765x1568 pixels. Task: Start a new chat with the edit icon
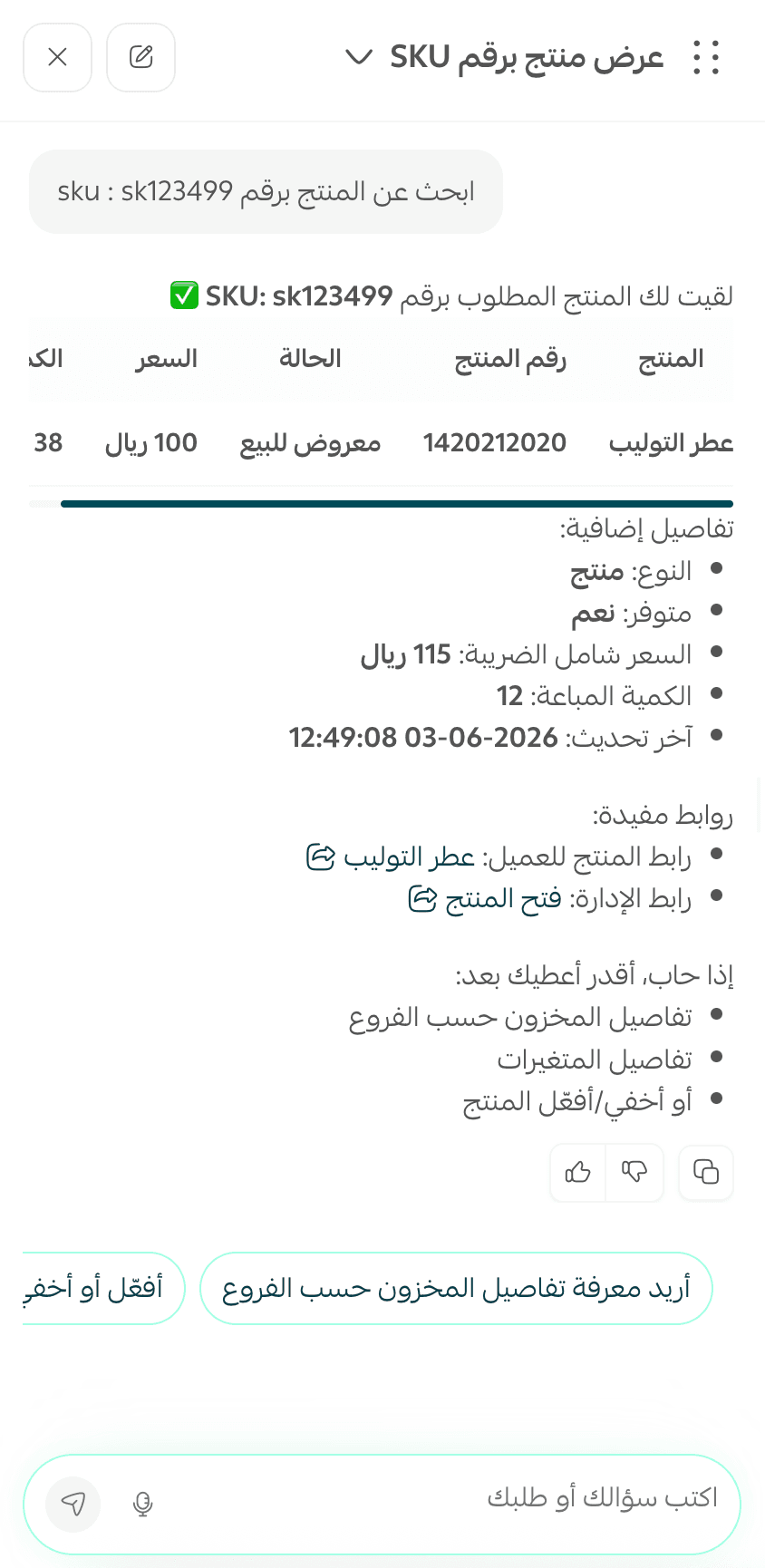(x=140, y=57)
